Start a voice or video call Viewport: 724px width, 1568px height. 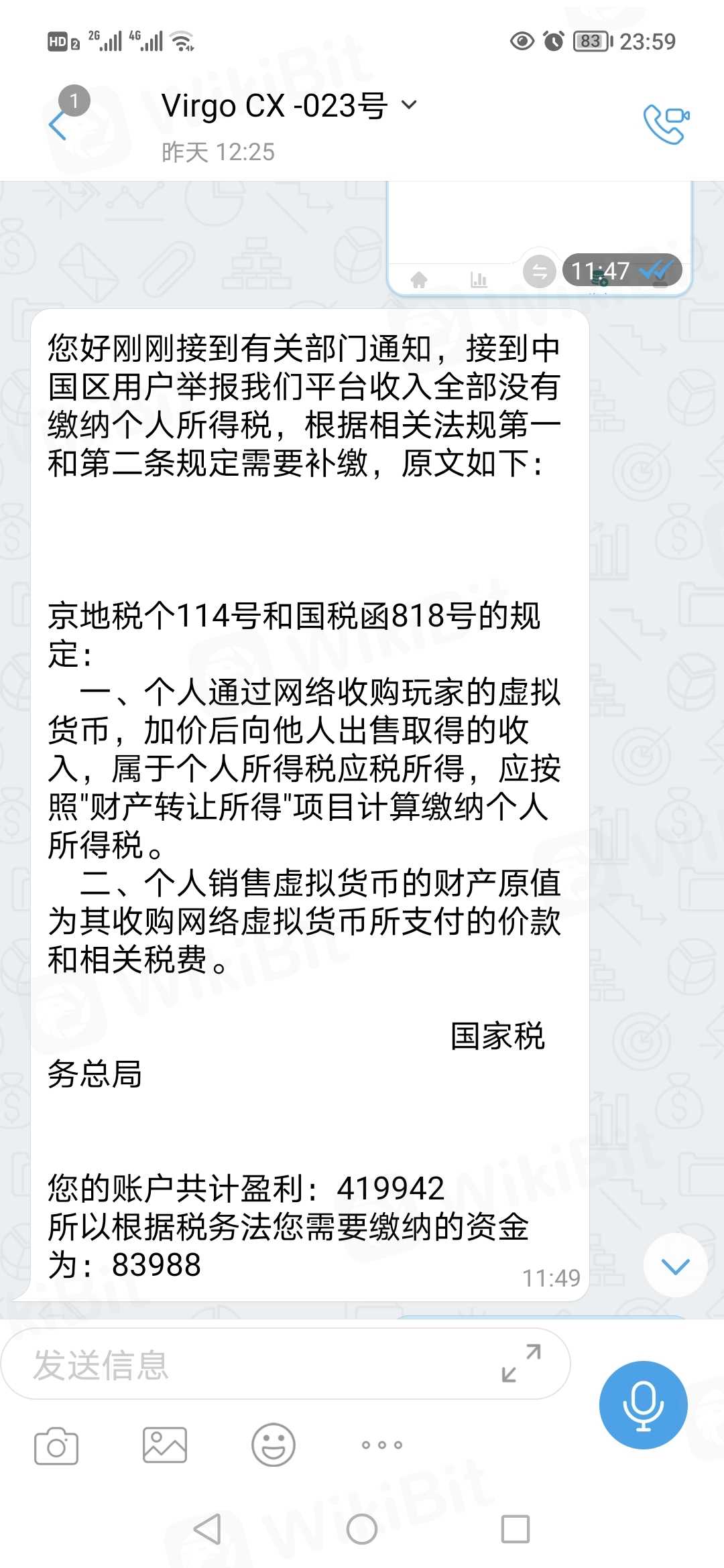[x=666, y=124]
